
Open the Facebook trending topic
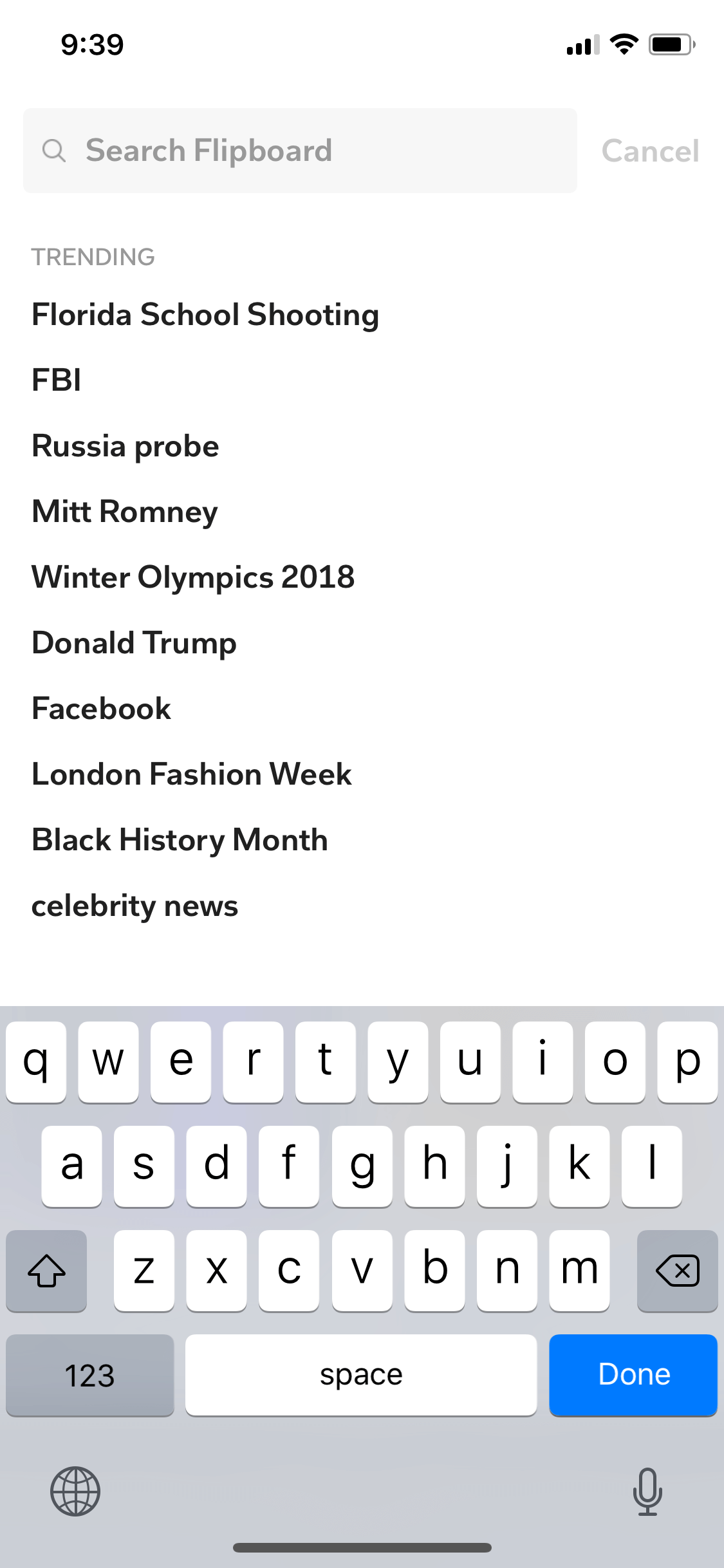click(101, 709)
